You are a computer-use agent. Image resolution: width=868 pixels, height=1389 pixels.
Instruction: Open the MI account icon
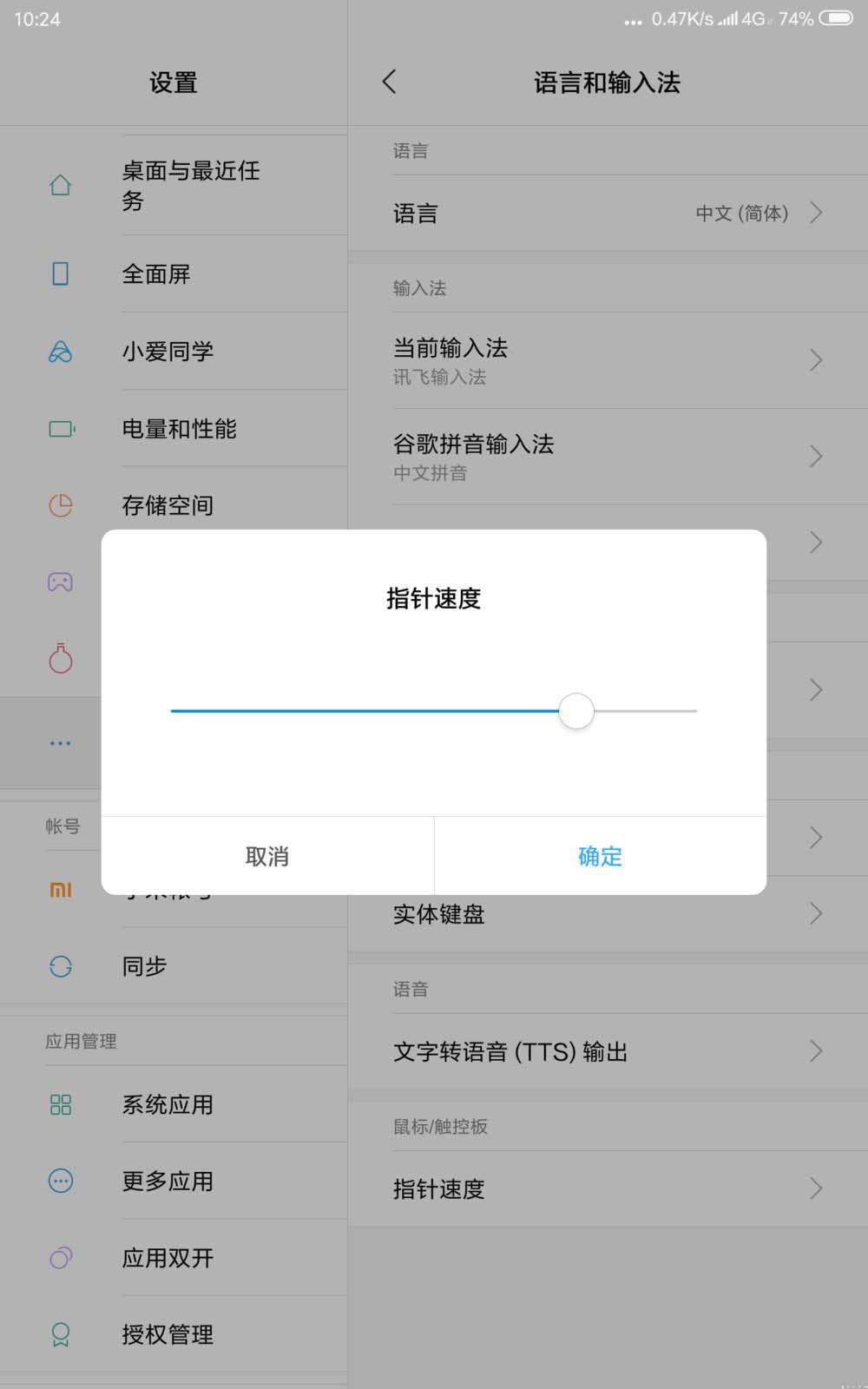tap(60, 890)
